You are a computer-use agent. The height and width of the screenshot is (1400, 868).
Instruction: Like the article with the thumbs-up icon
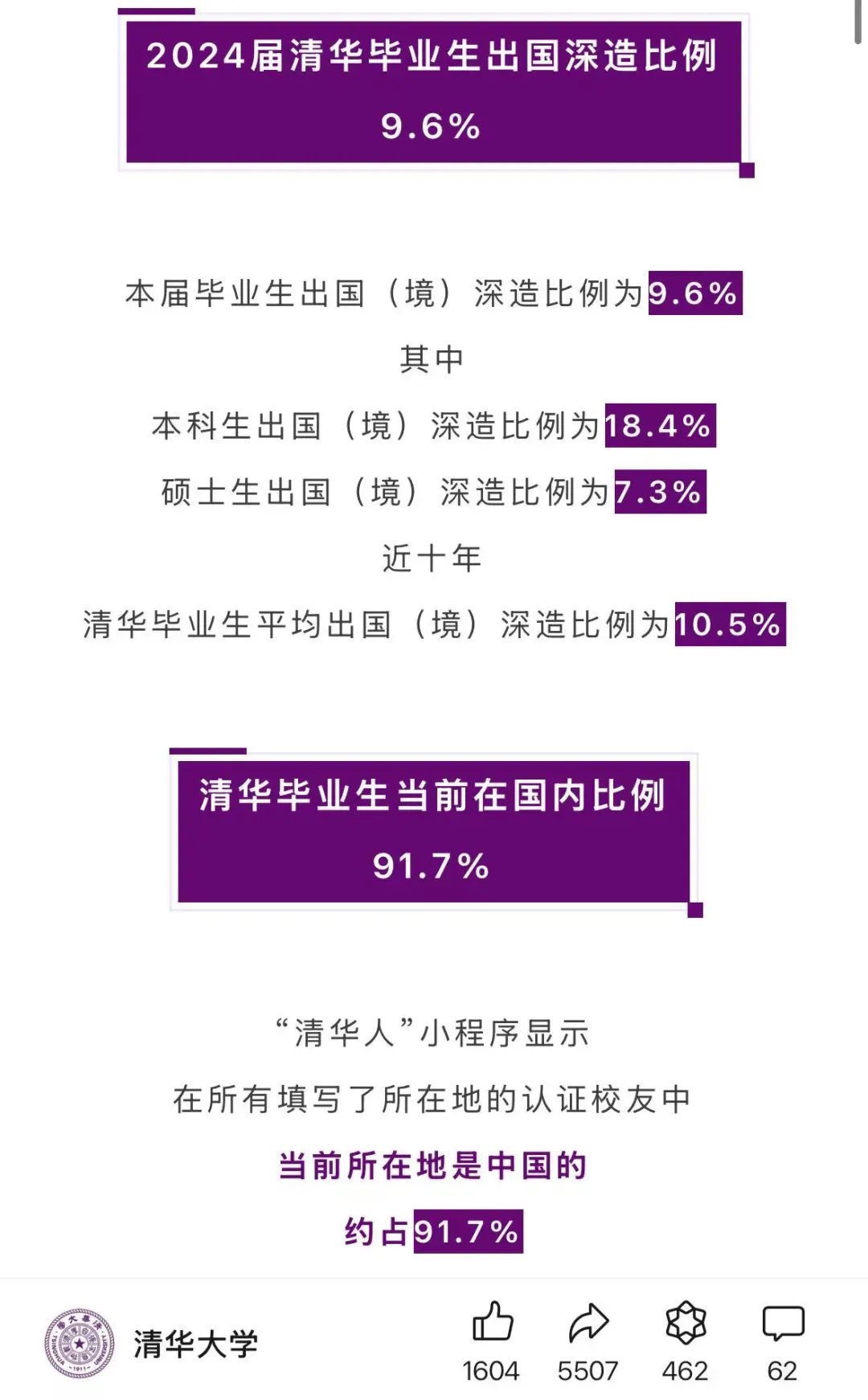coord(492,1323)
